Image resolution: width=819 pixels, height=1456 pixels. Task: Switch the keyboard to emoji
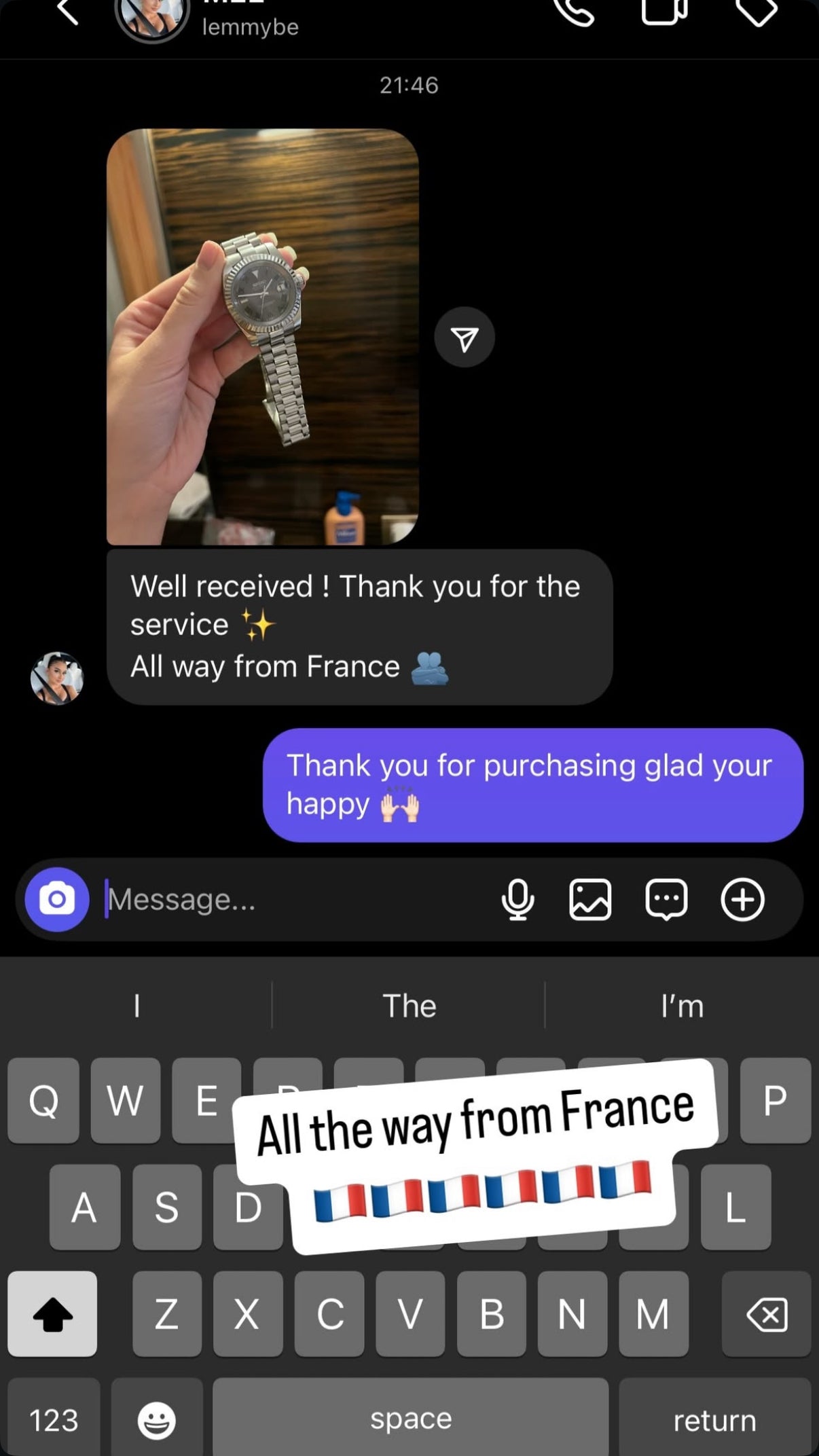(x=157, y=1420)
